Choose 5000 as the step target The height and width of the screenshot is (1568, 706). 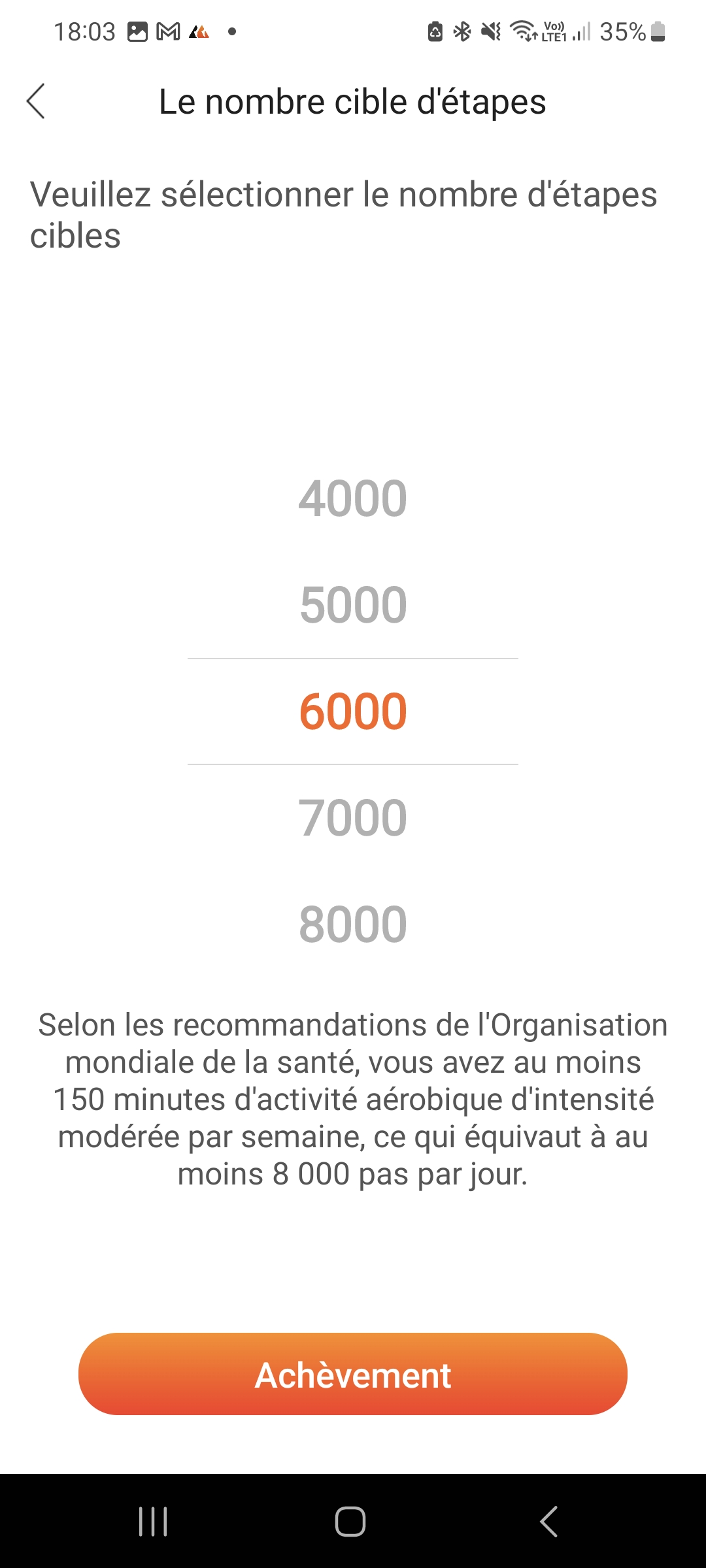[353, 605]
